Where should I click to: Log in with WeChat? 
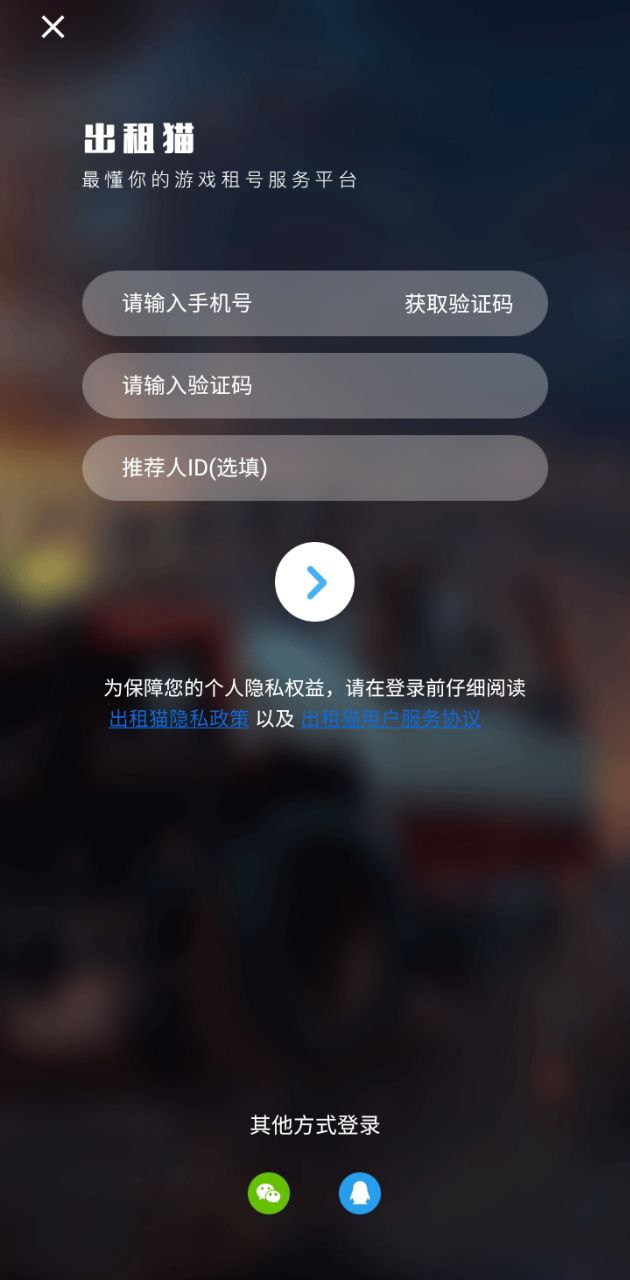(269, 1193)
